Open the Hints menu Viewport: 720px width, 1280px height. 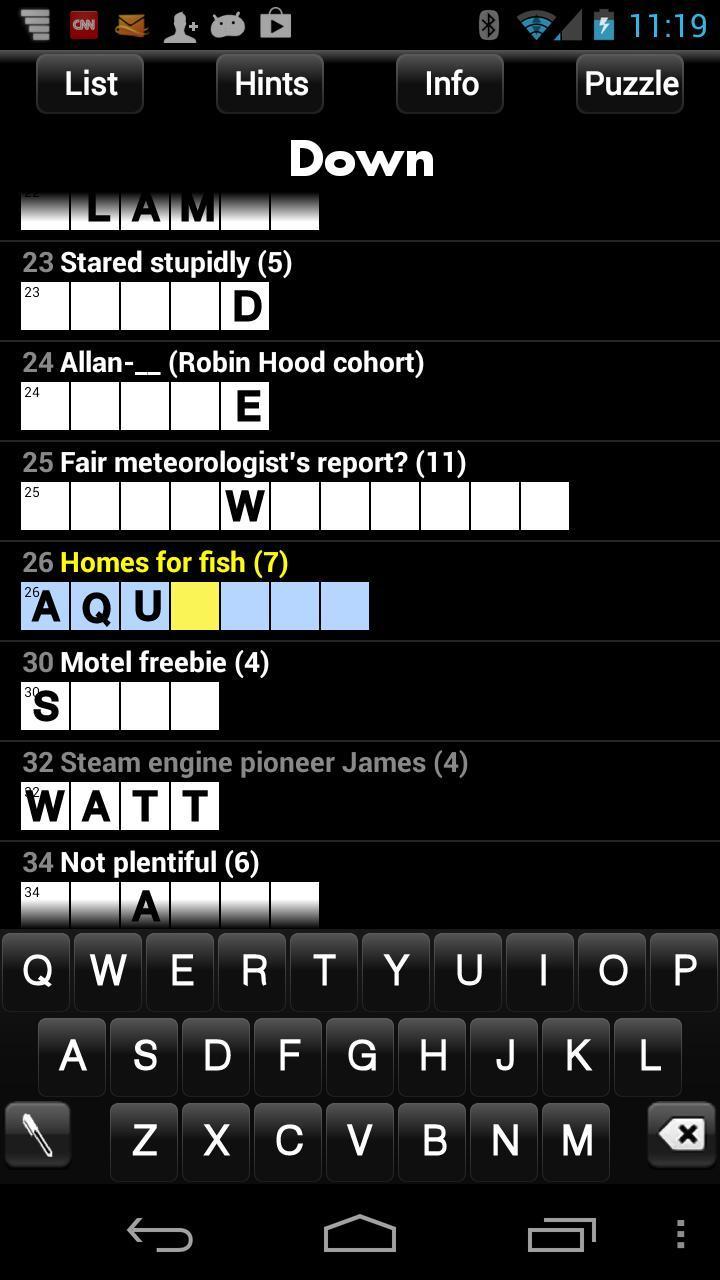[269, 84]
